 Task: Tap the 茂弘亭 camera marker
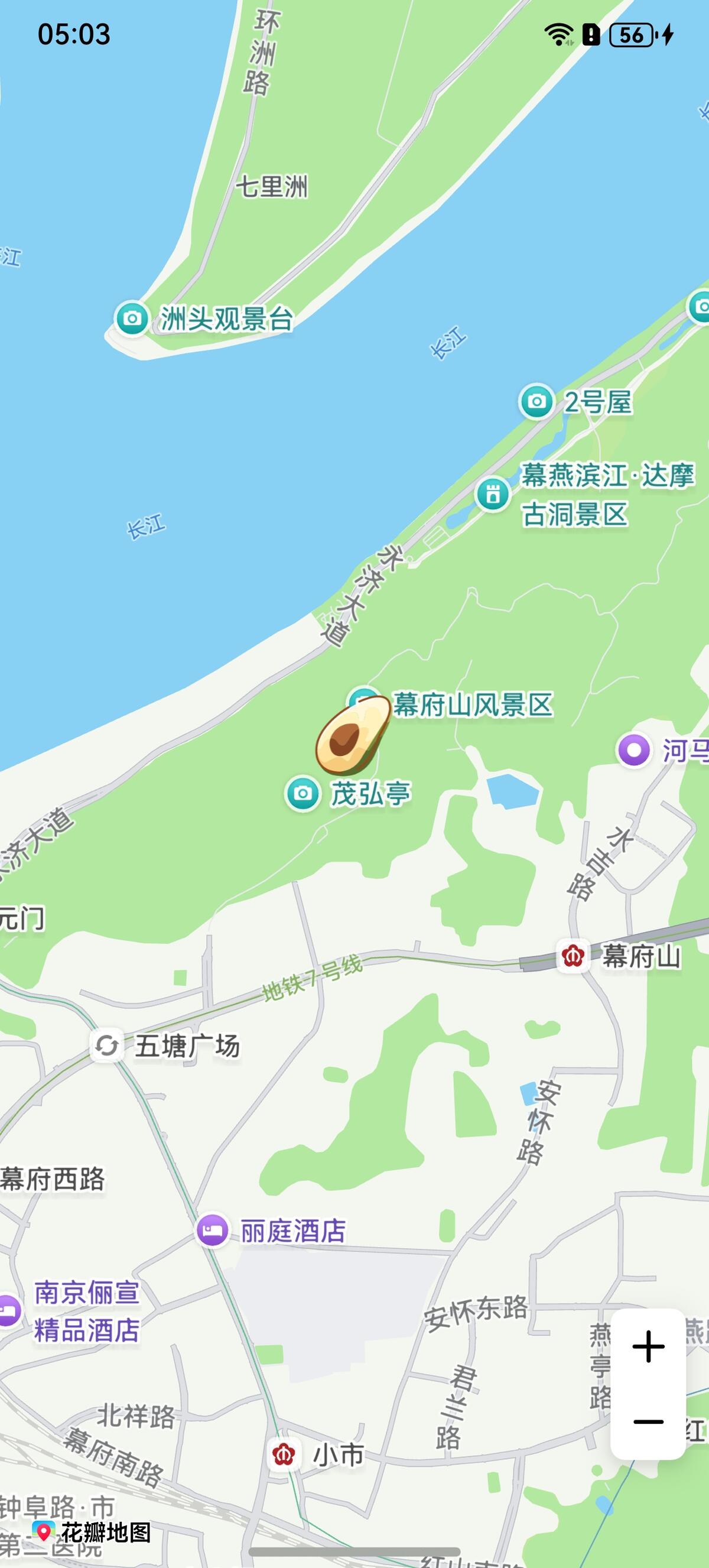pos(303,794)
